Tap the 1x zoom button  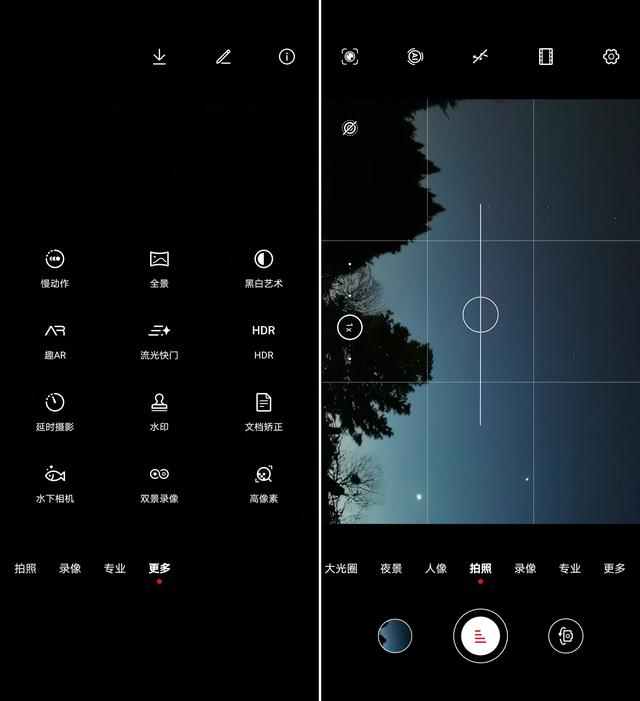click(x=349, y=328)
